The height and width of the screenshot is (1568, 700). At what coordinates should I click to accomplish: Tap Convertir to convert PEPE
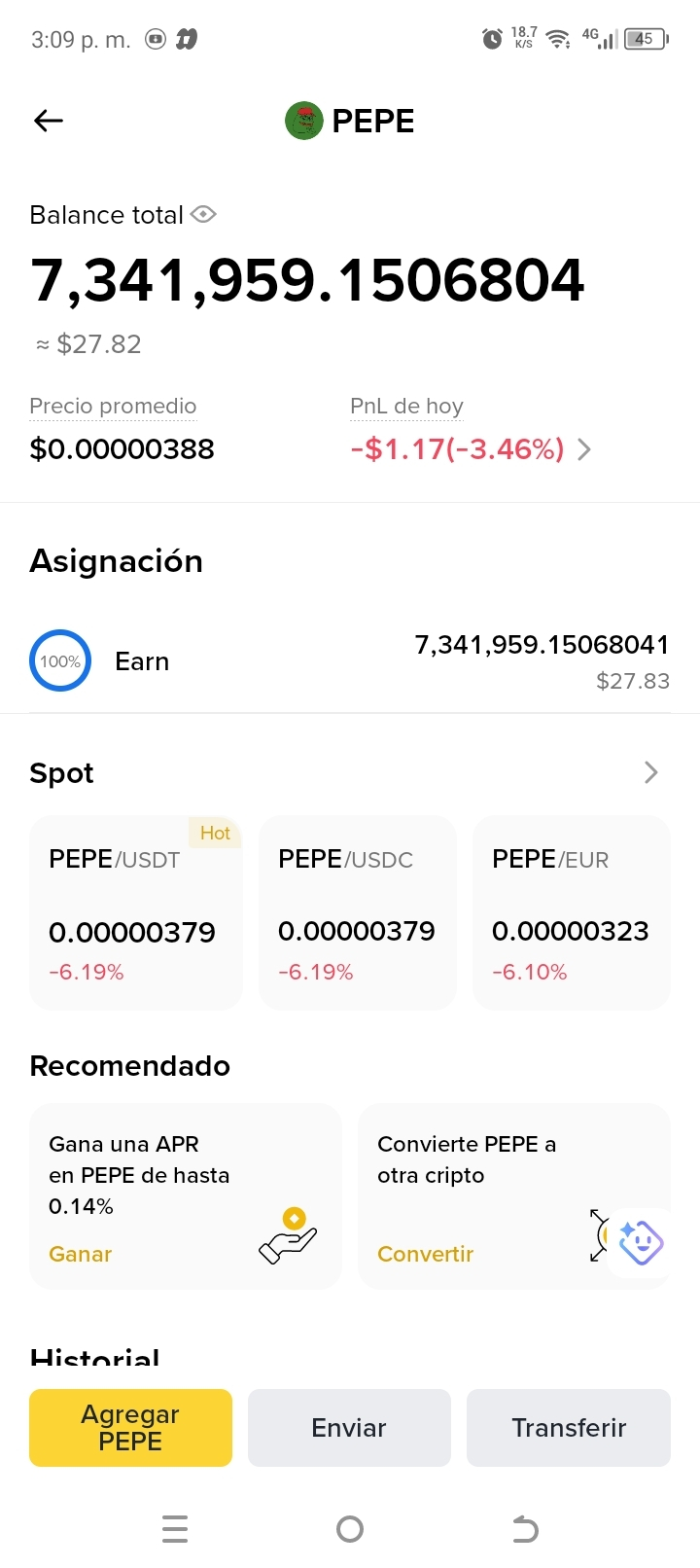[x=425, y=1254]
